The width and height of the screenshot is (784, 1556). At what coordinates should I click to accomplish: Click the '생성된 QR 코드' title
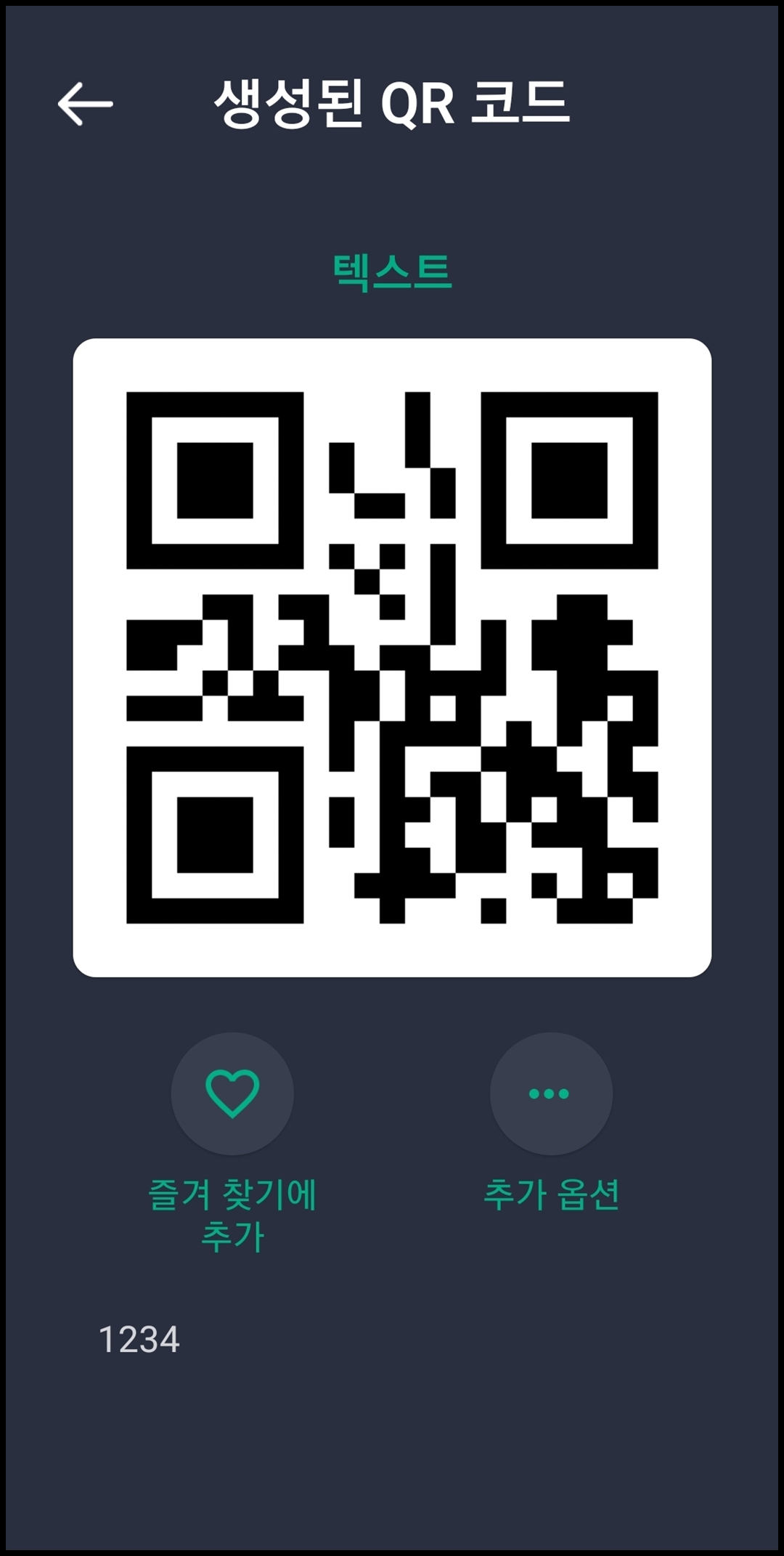(392, 104)
